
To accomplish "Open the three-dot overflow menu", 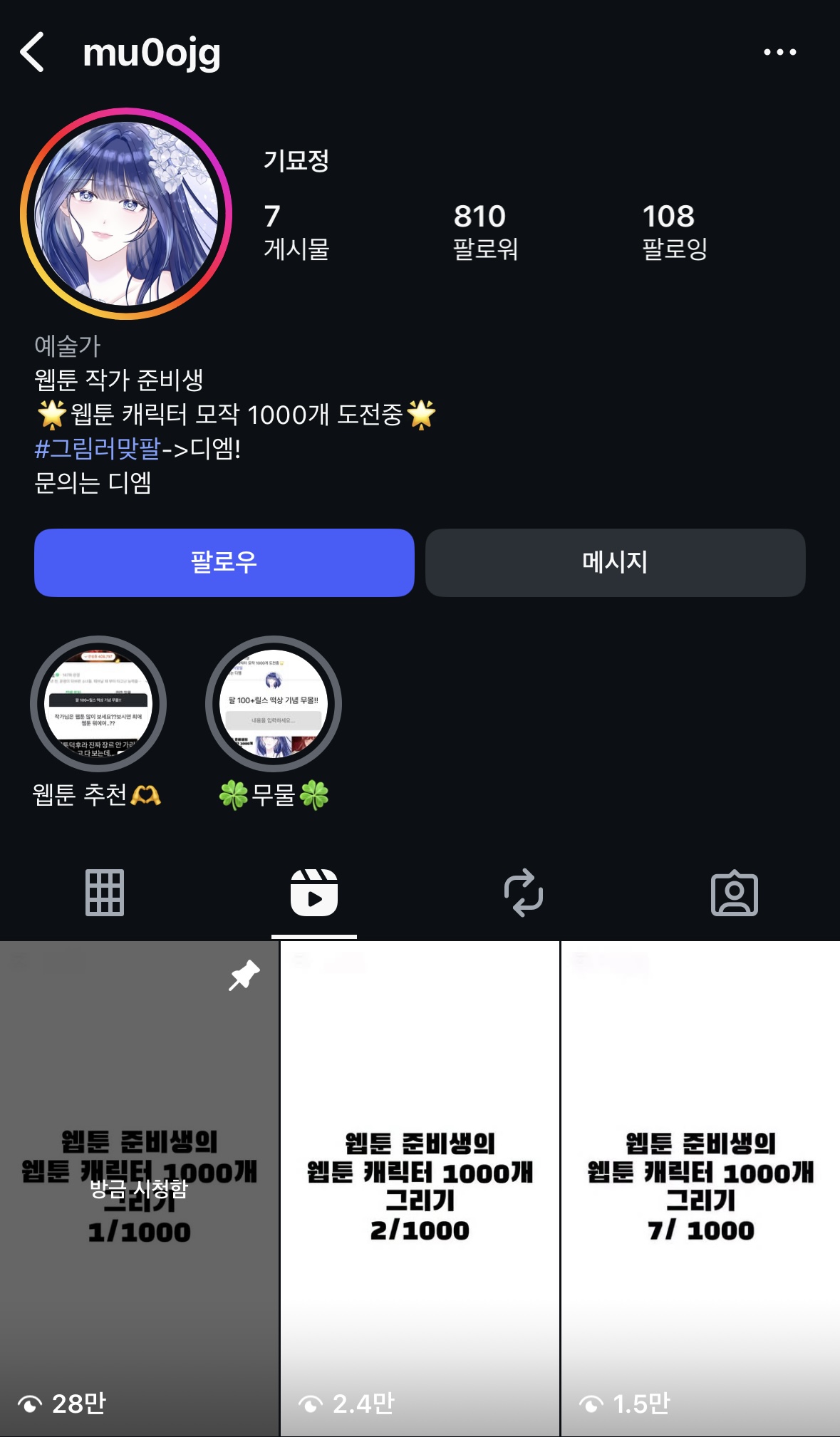I will pos(779,52).
